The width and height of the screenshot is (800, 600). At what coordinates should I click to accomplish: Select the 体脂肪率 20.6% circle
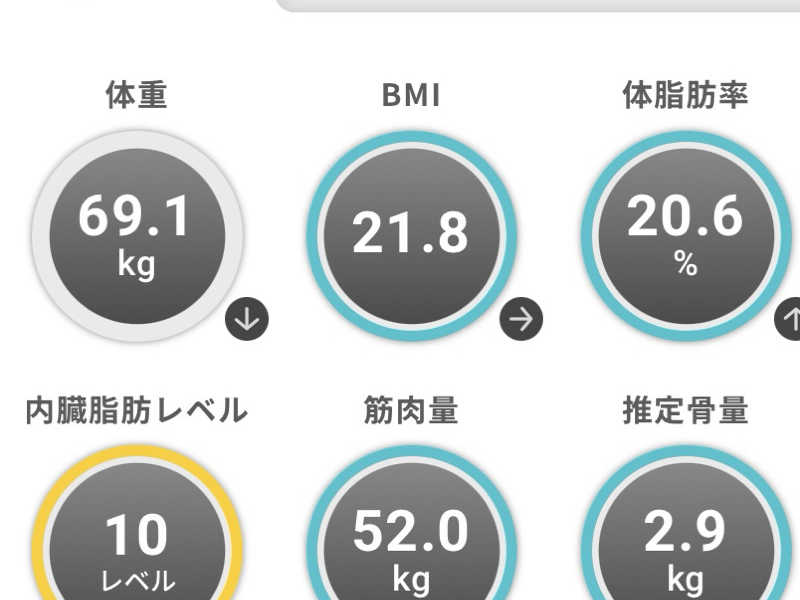pos(685,236)
